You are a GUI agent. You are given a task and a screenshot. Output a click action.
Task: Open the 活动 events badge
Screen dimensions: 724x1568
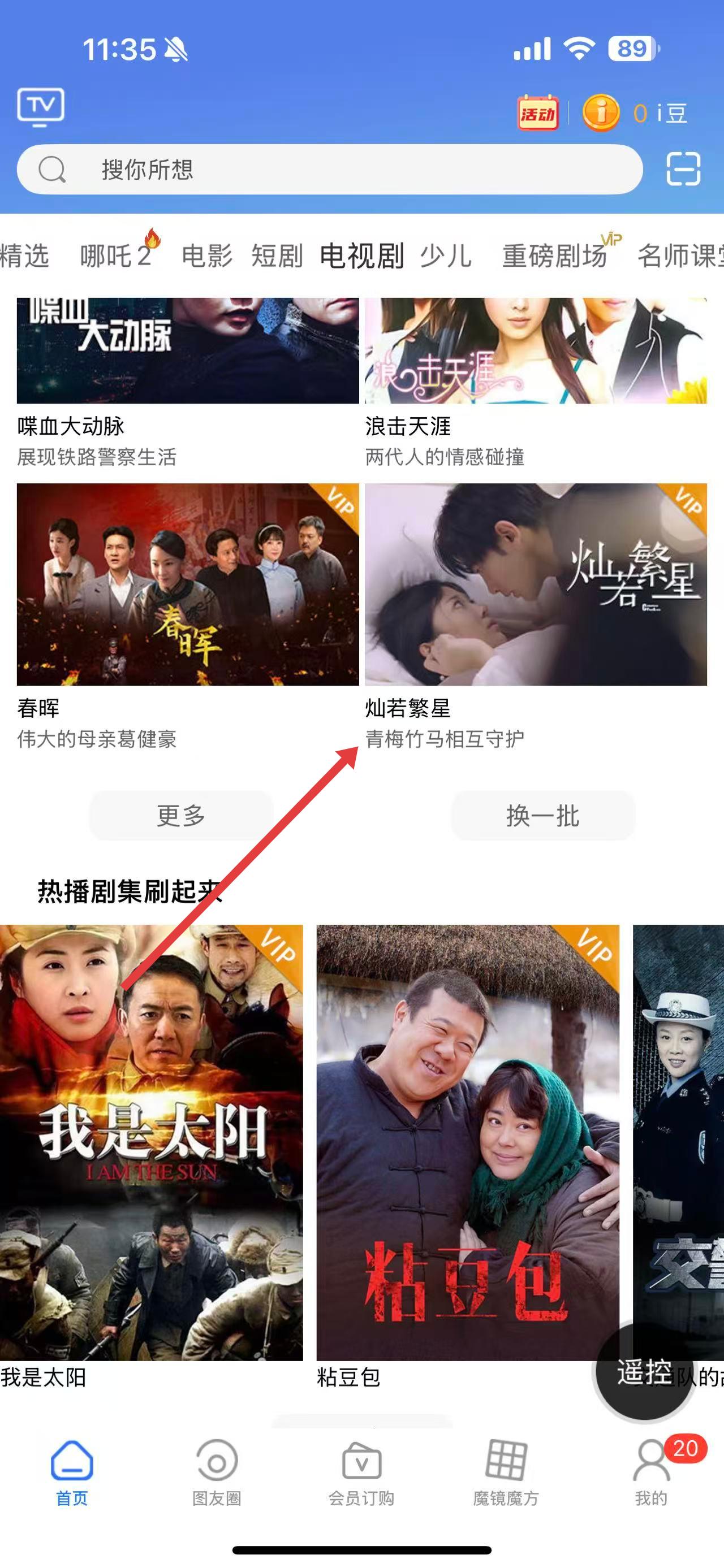click(x=537, y=112)
